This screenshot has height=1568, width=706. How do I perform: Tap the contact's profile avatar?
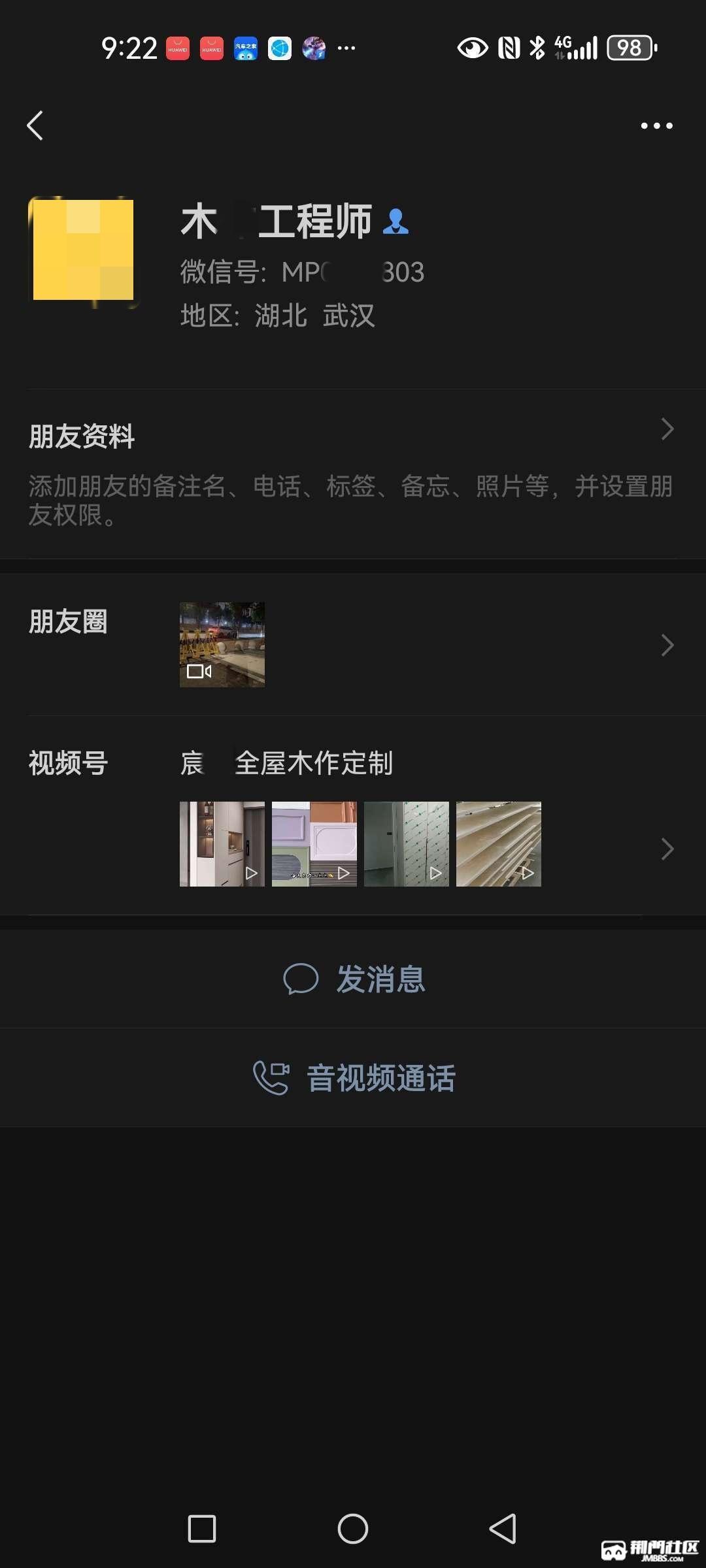[84, 251]
